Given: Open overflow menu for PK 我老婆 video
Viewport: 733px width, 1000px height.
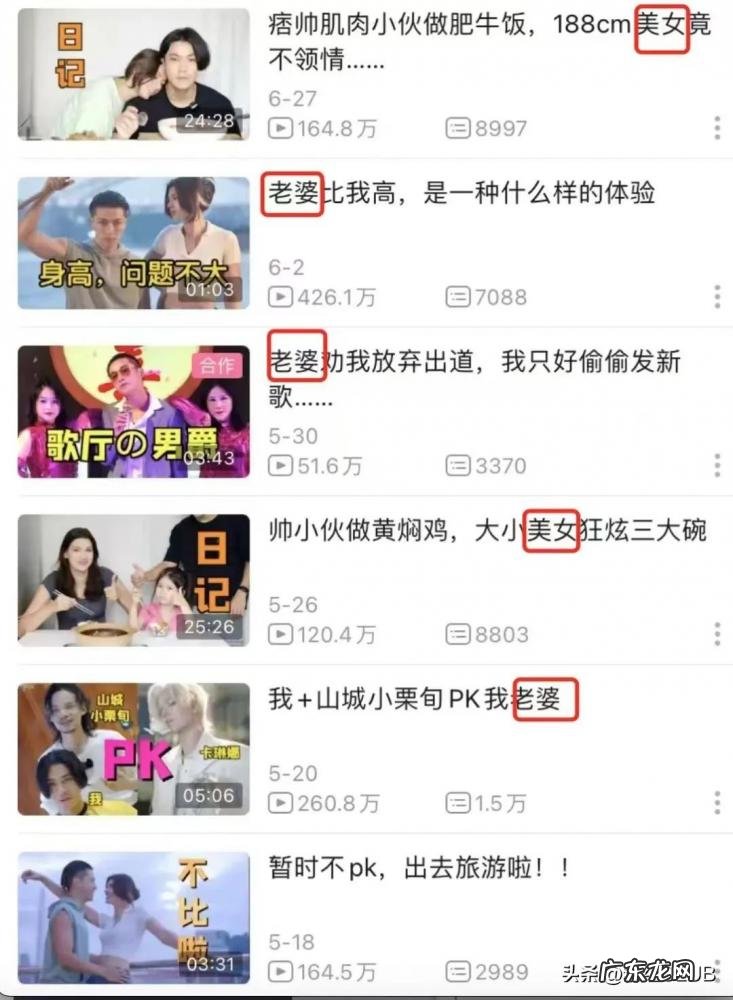Looking at the screenshot, I should tap(717, 802).
